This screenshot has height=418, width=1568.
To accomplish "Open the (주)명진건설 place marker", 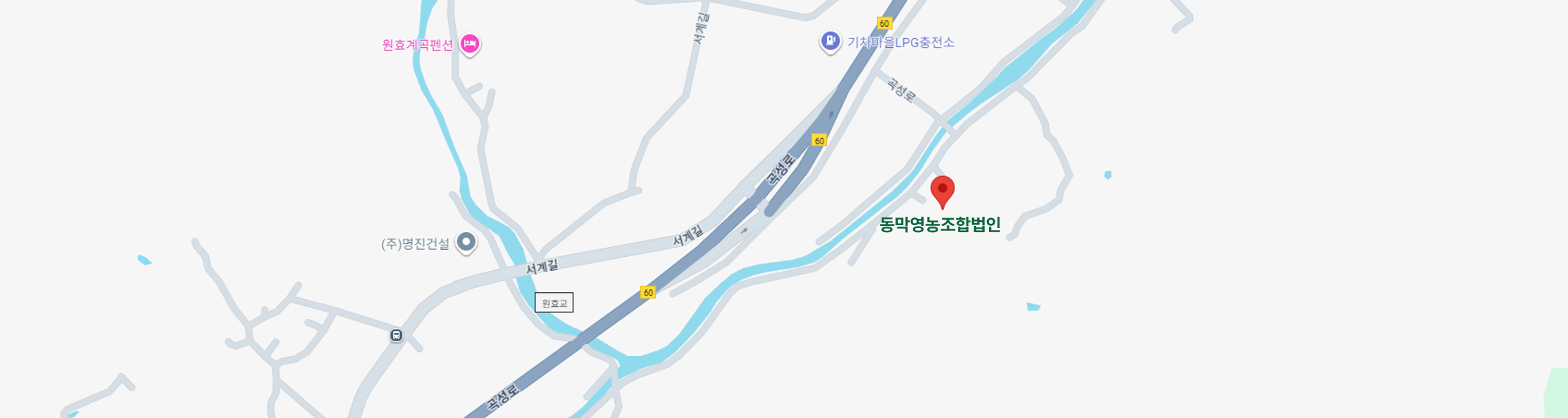I will pos(466,242).
